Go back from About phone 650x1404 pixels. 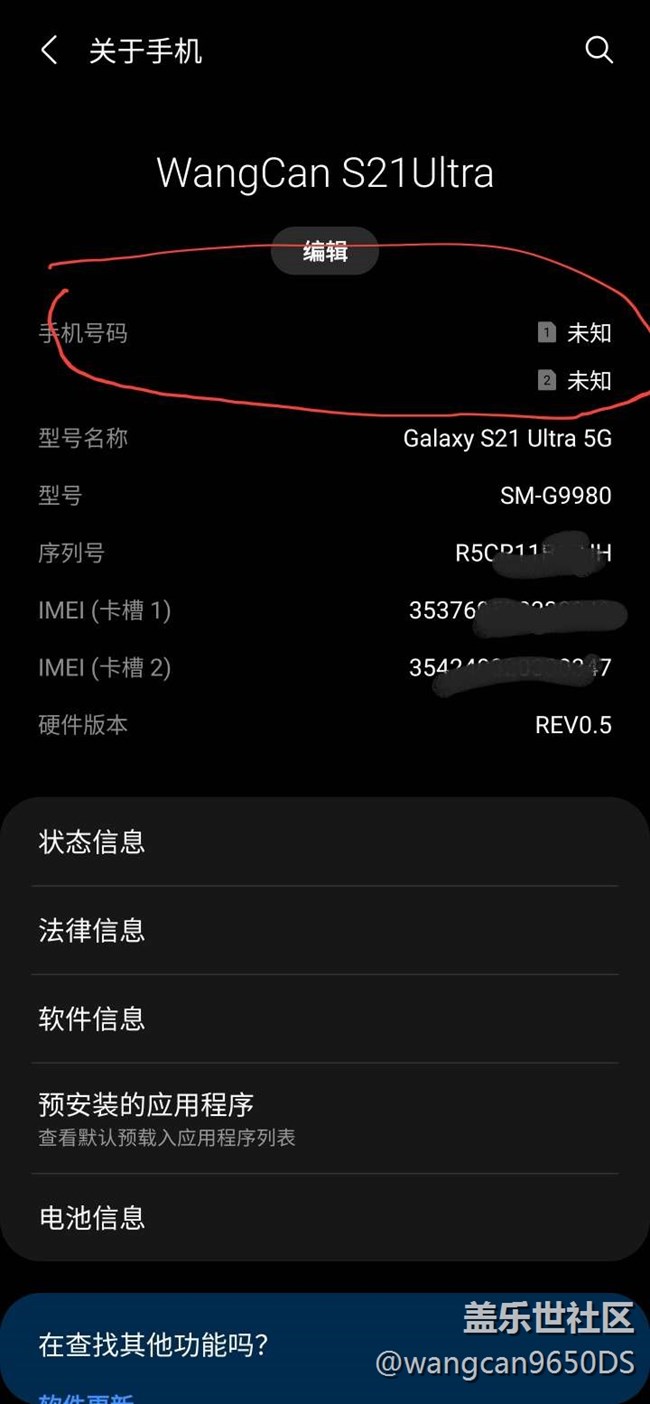(x=49, y=50)
